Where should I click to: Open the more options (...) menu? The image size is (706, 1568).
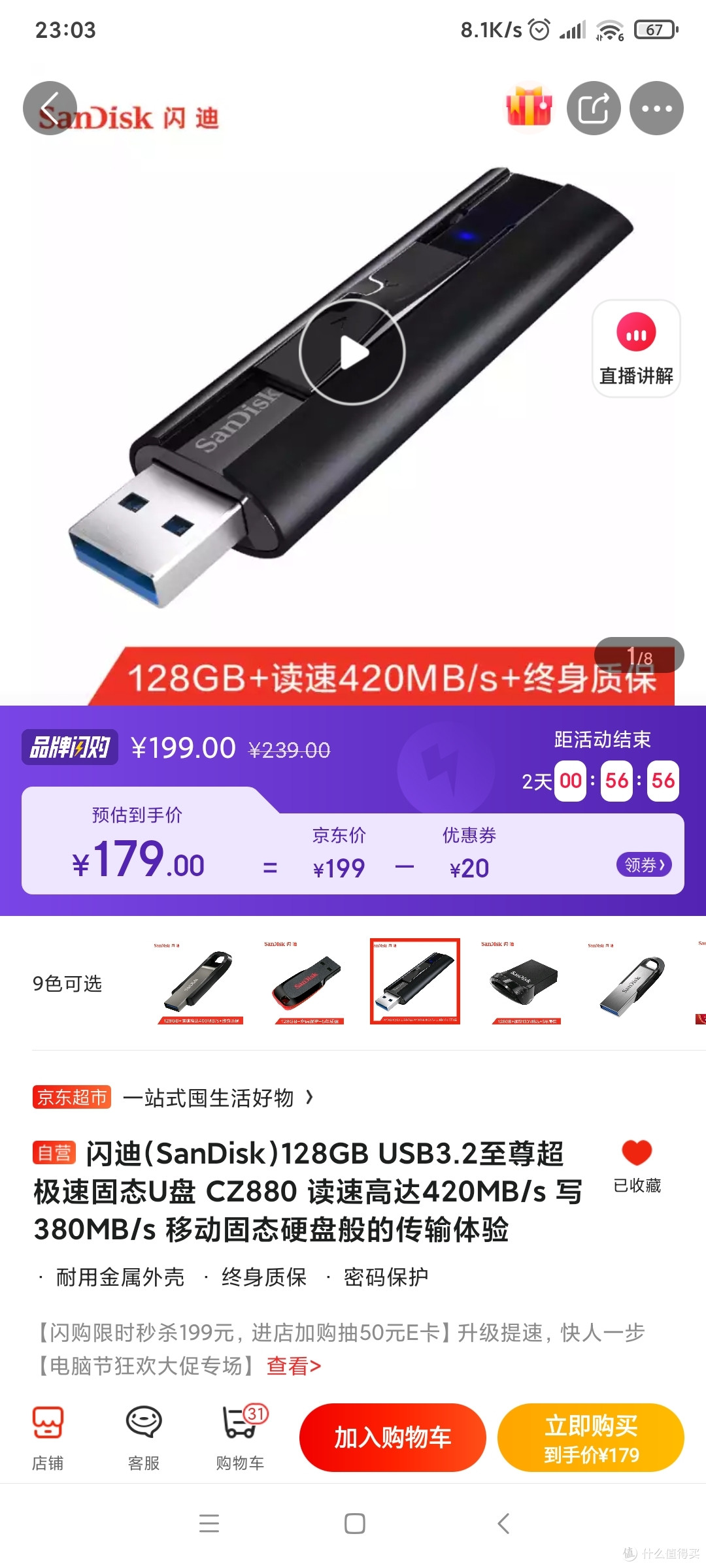656,108
